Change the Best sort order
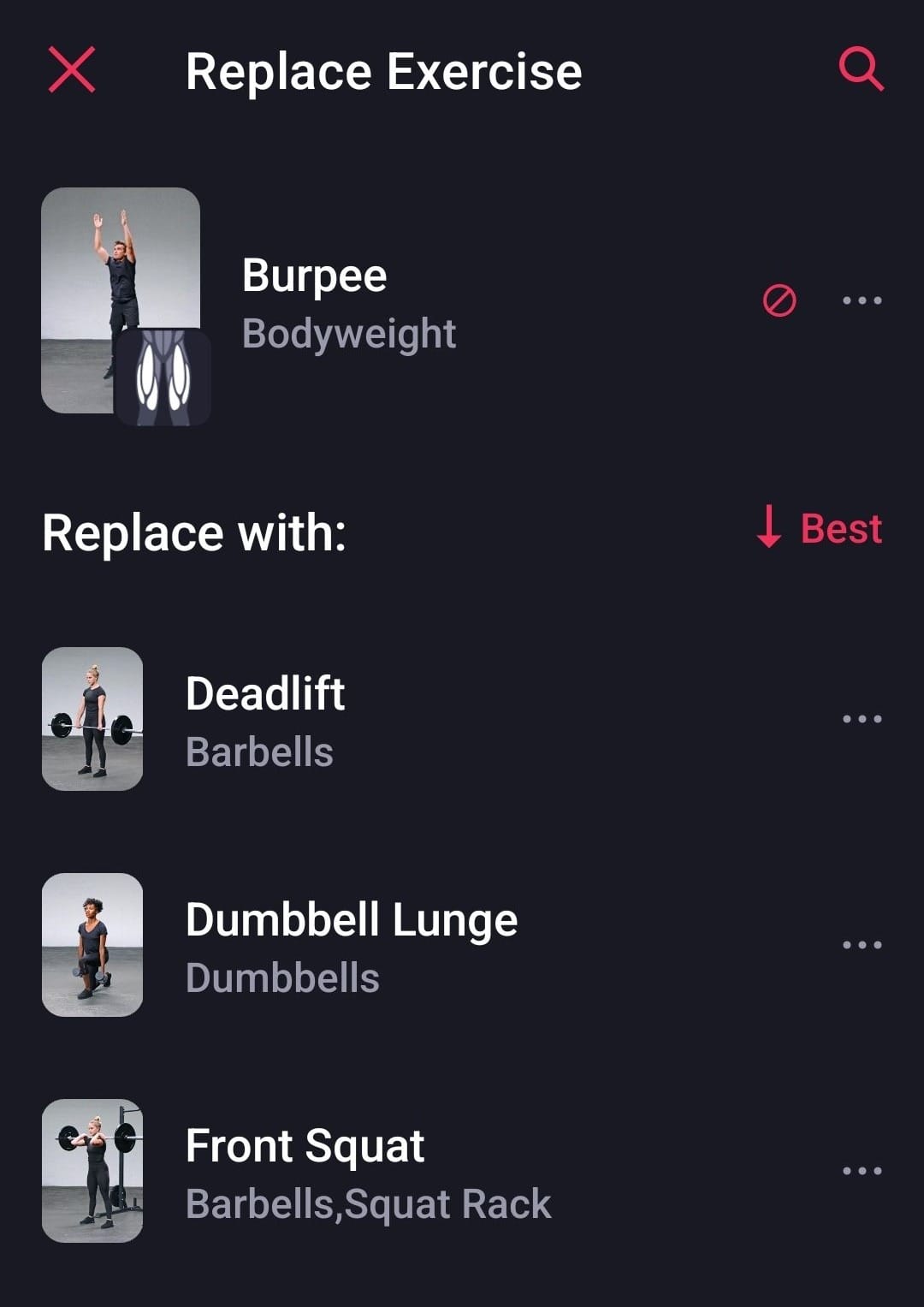Image resolution: width=924 pixels, height=1307 pixels. pyautogui.click(x=820, y=528)
